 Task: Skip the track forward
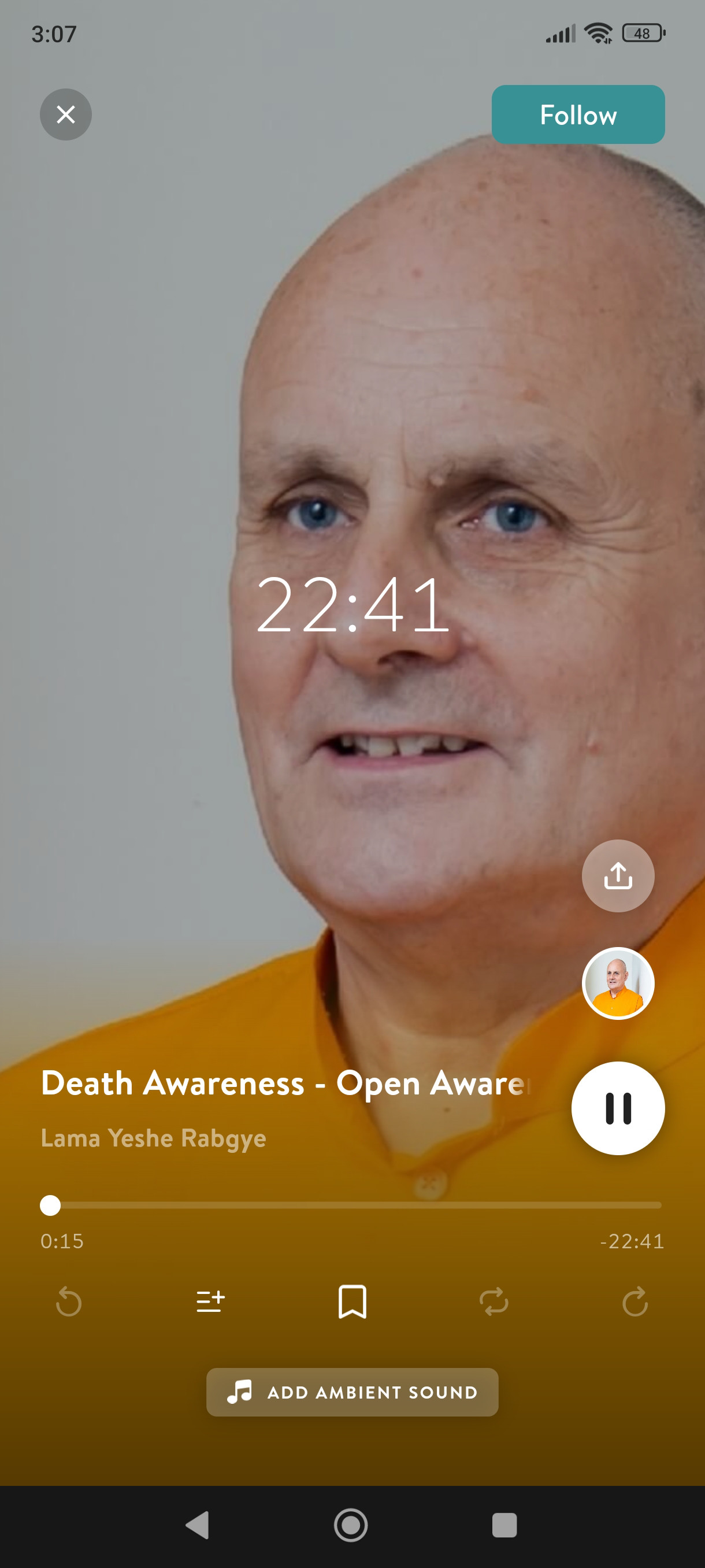[634, 1302]
